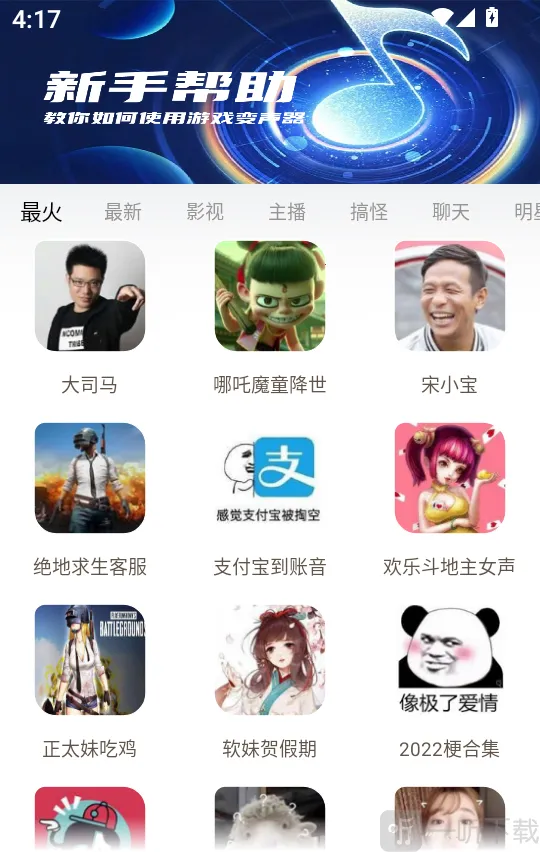View the 软妹贺假期 voice pack
Viewport: 540px width, 852px height.
(x=270, y=682)
